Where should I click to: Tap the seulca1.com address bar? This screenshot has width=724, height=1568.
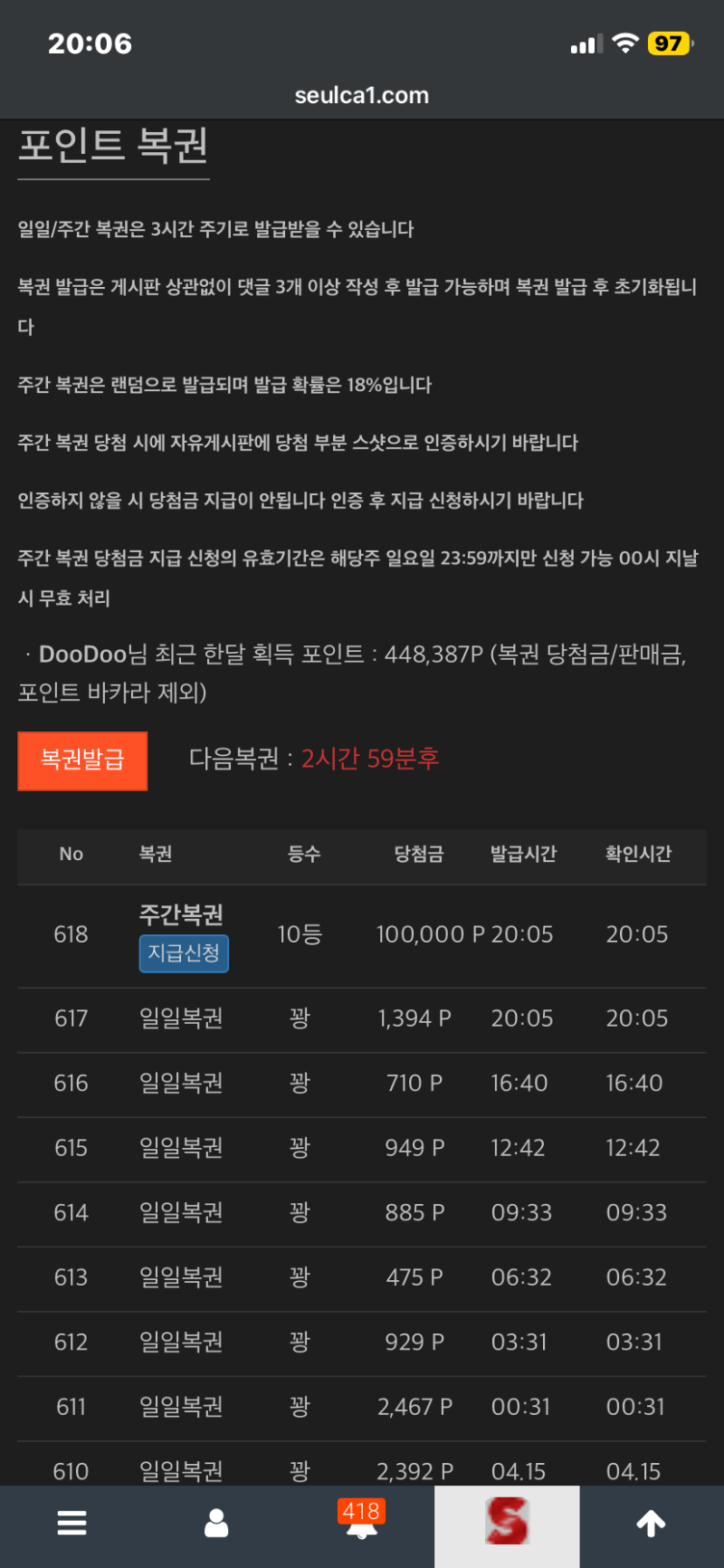pyautogui.click(x=362, y=95)
